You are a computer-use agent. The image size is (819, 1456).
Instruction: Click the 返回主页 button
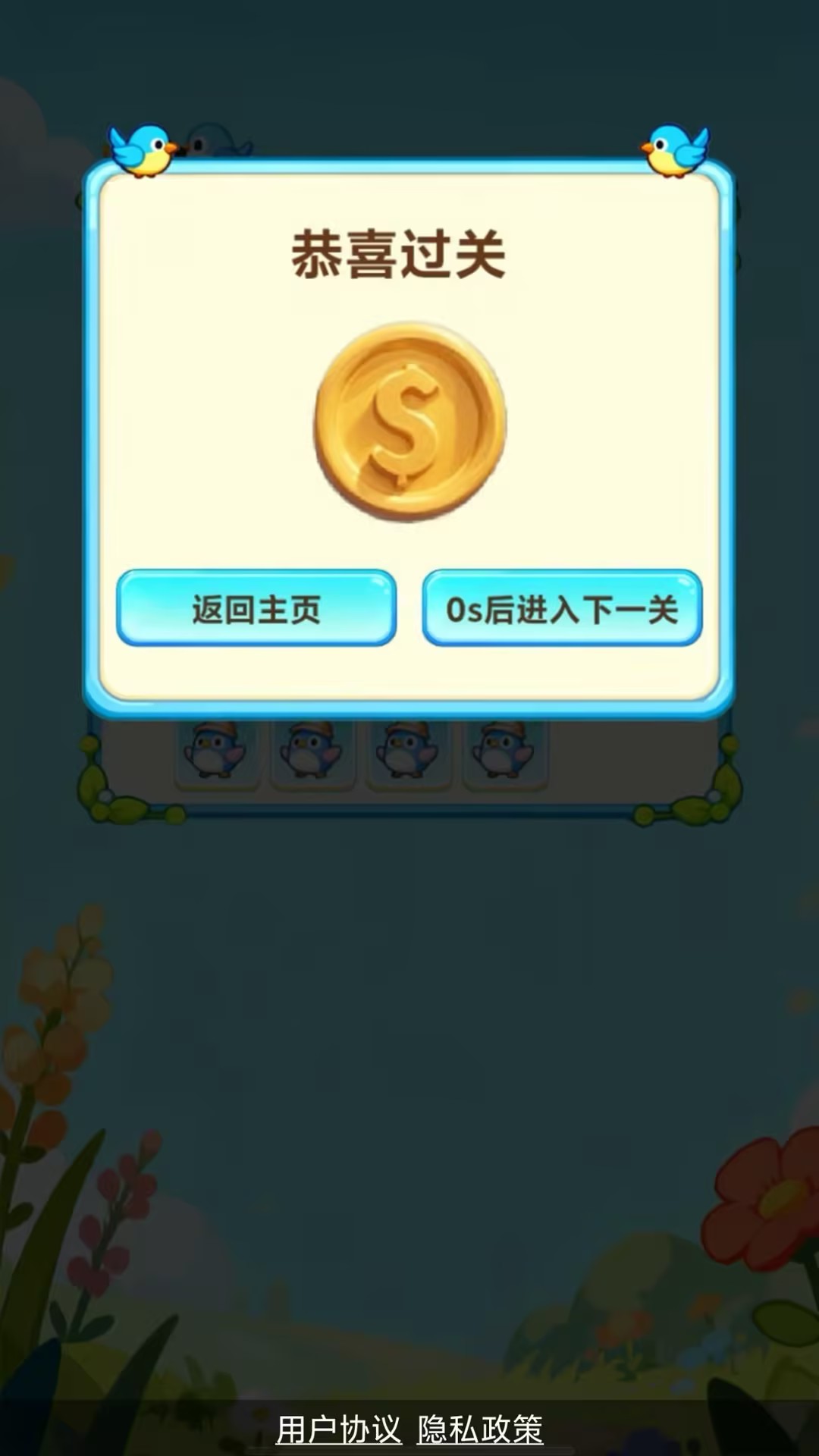256,609
